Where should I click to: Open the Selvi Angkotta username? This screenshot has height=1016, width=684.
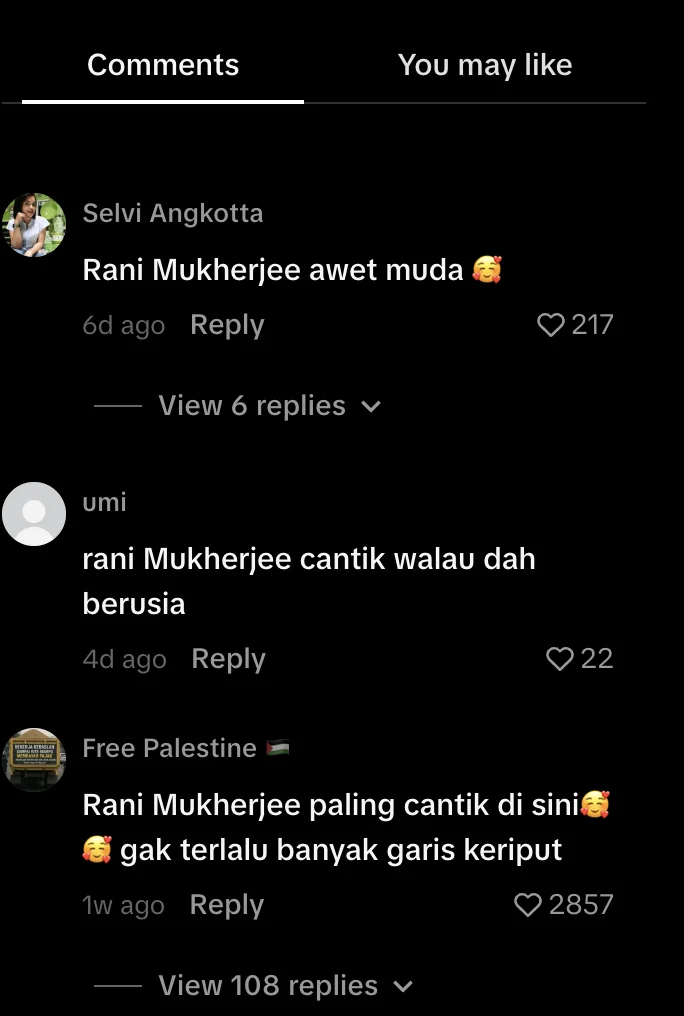173,213
